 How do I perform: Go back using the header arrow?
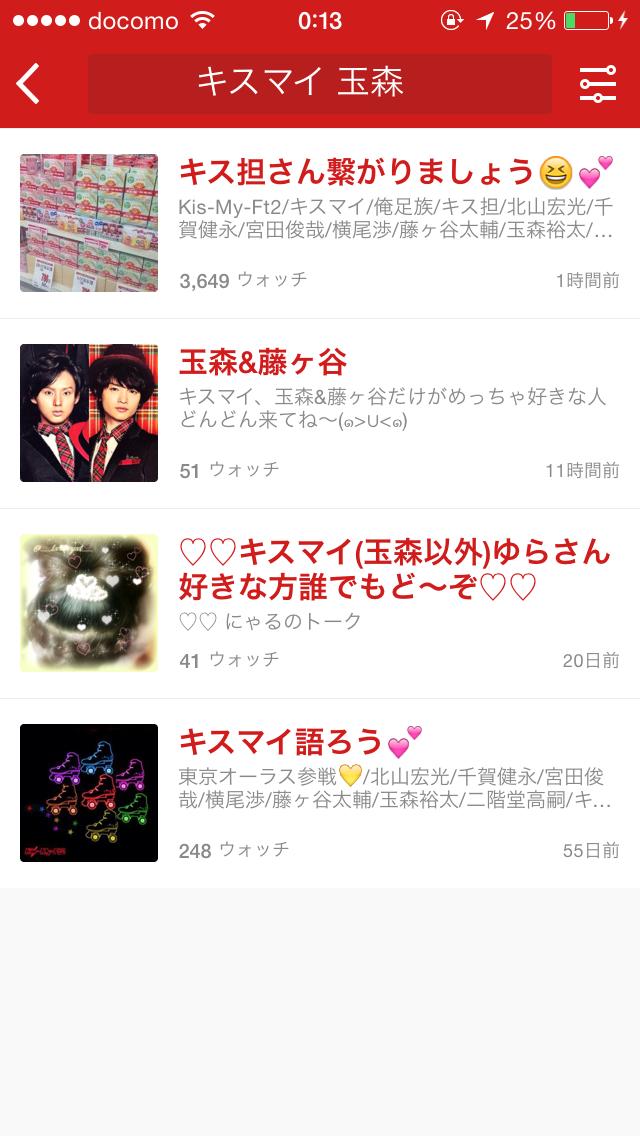click(x=28, y=84)
